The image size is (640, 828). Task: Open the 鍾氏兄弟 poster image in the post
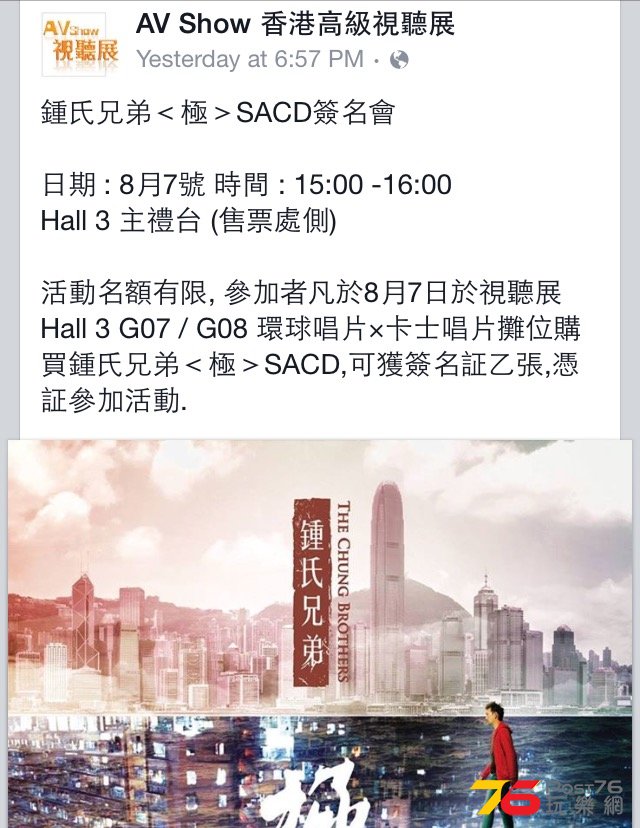tap(320, 630)
